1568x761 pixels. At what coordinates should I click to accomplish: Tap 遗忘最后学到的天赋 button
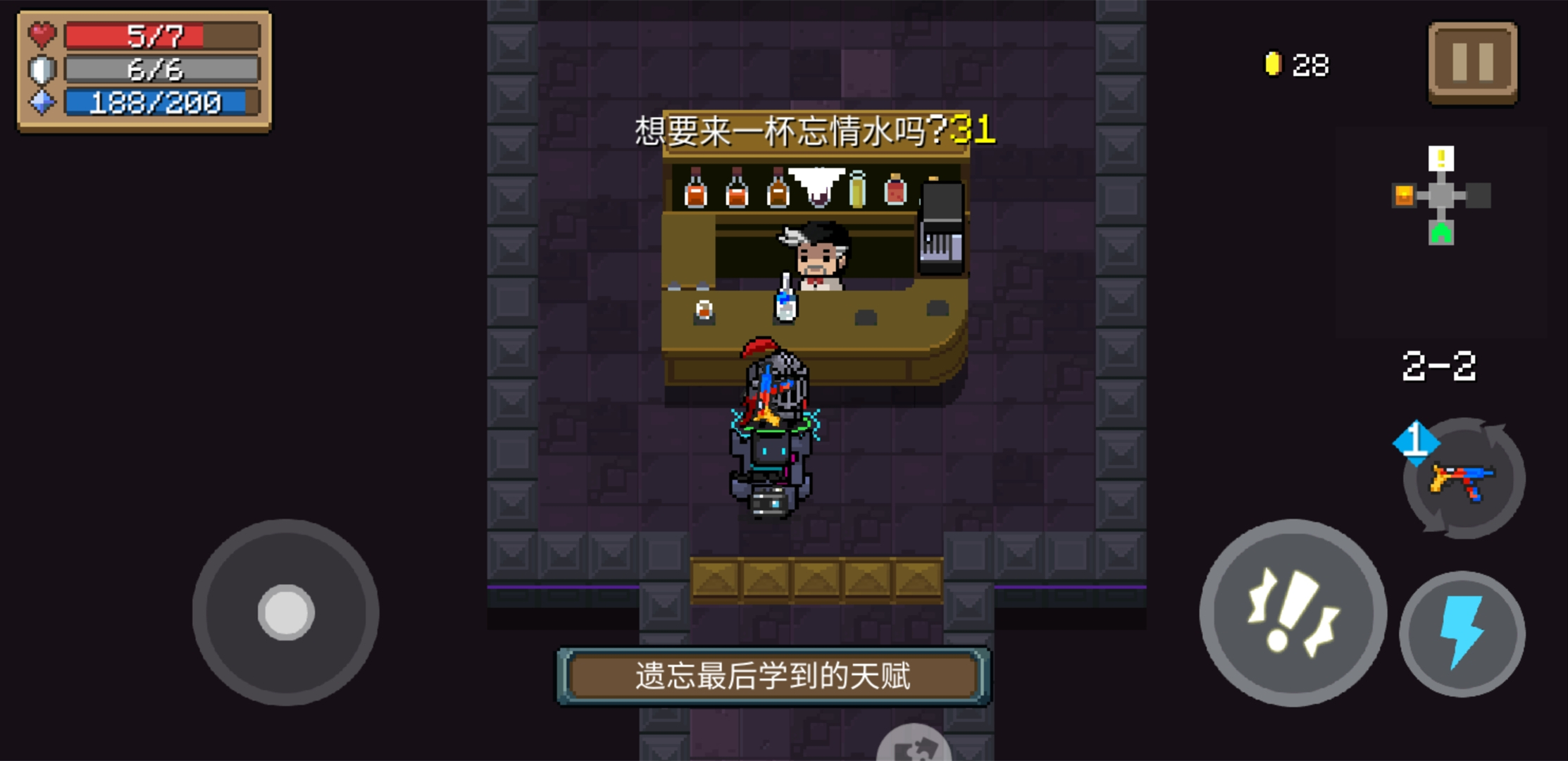pos(773,676)
